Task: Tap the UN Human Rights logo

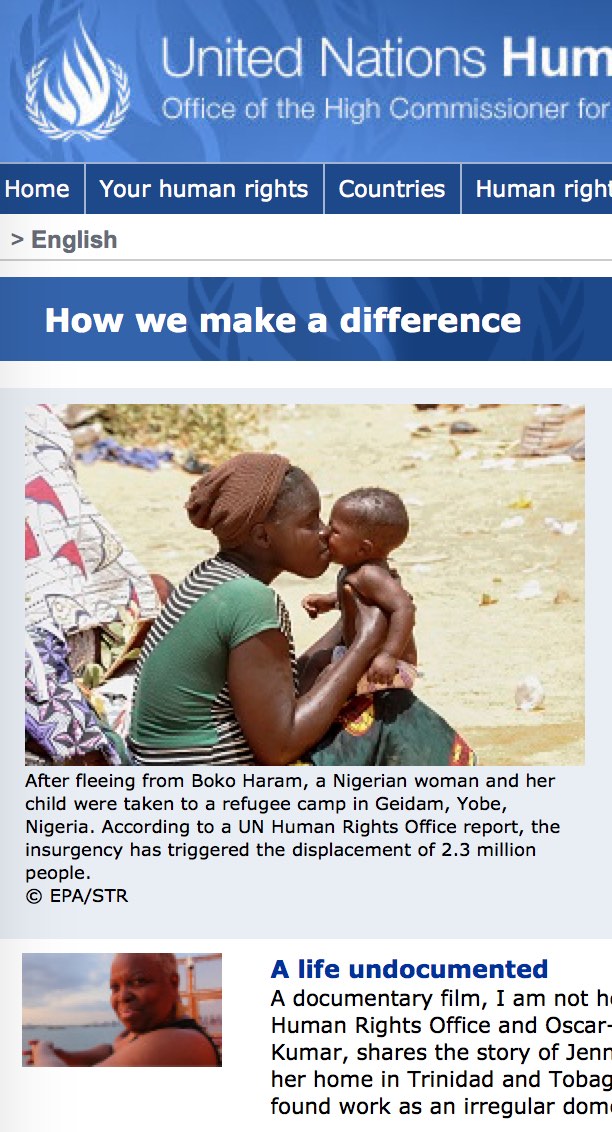Action: pos(78,80)
